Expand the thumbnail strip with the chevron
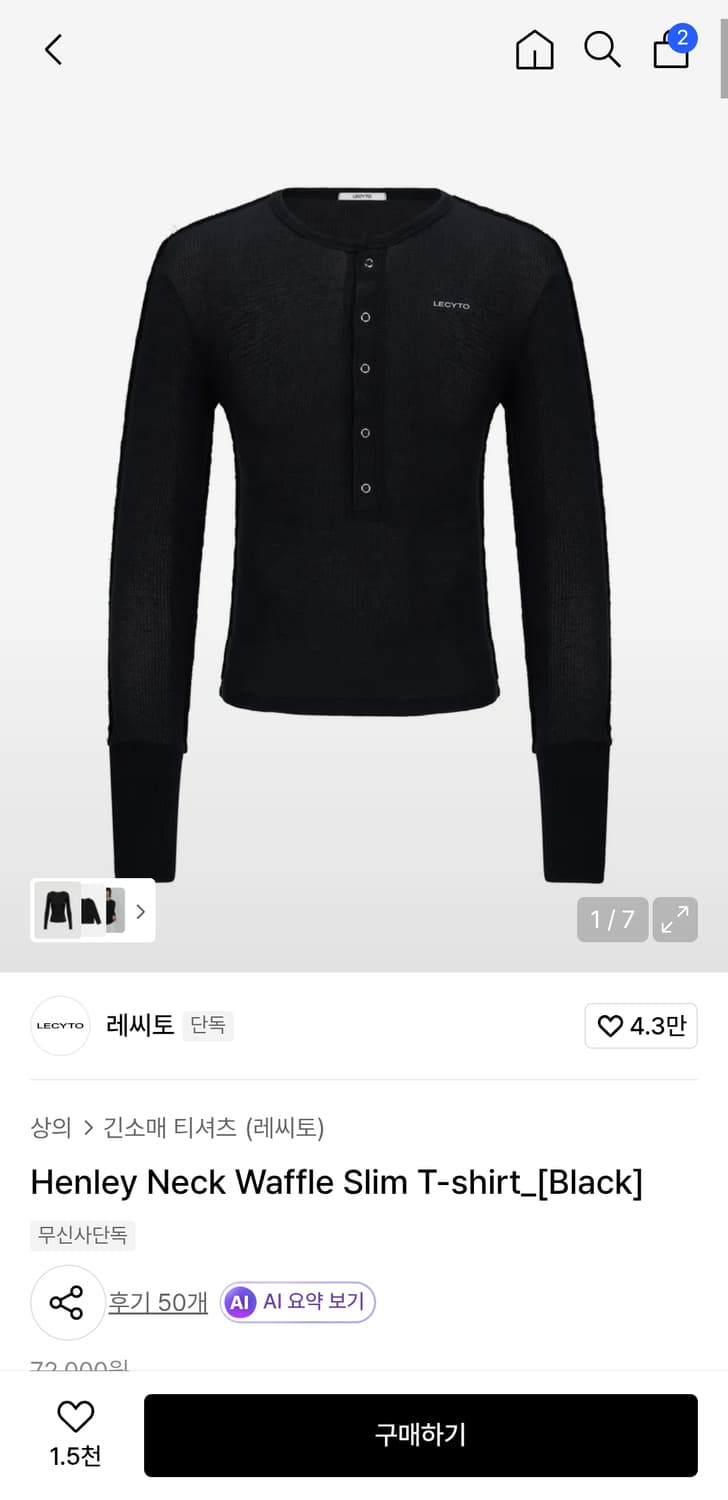The image size is (728, 1500). [141, 910]
